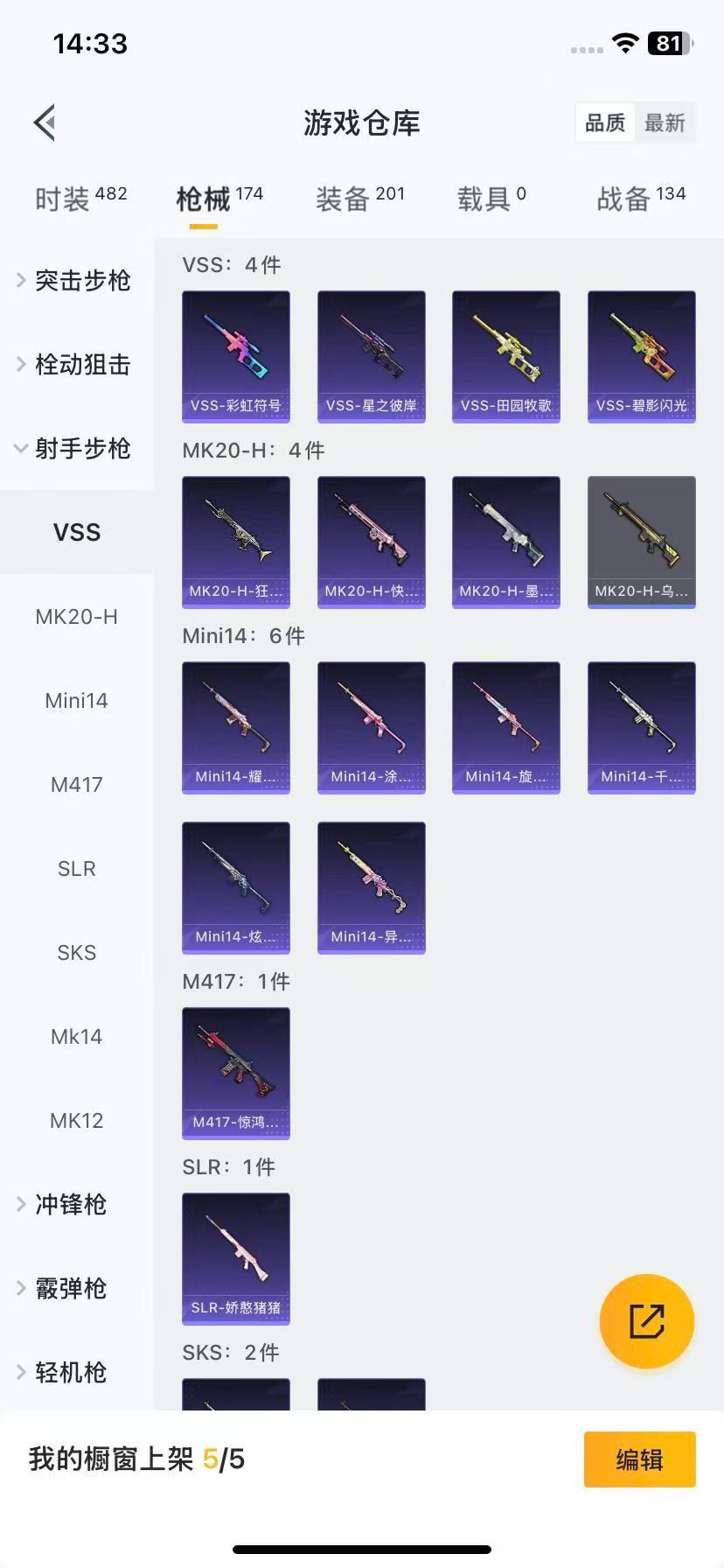Switch to the 战备 tab
This screenshot has height=1568, width=724.
pos(640,198)
